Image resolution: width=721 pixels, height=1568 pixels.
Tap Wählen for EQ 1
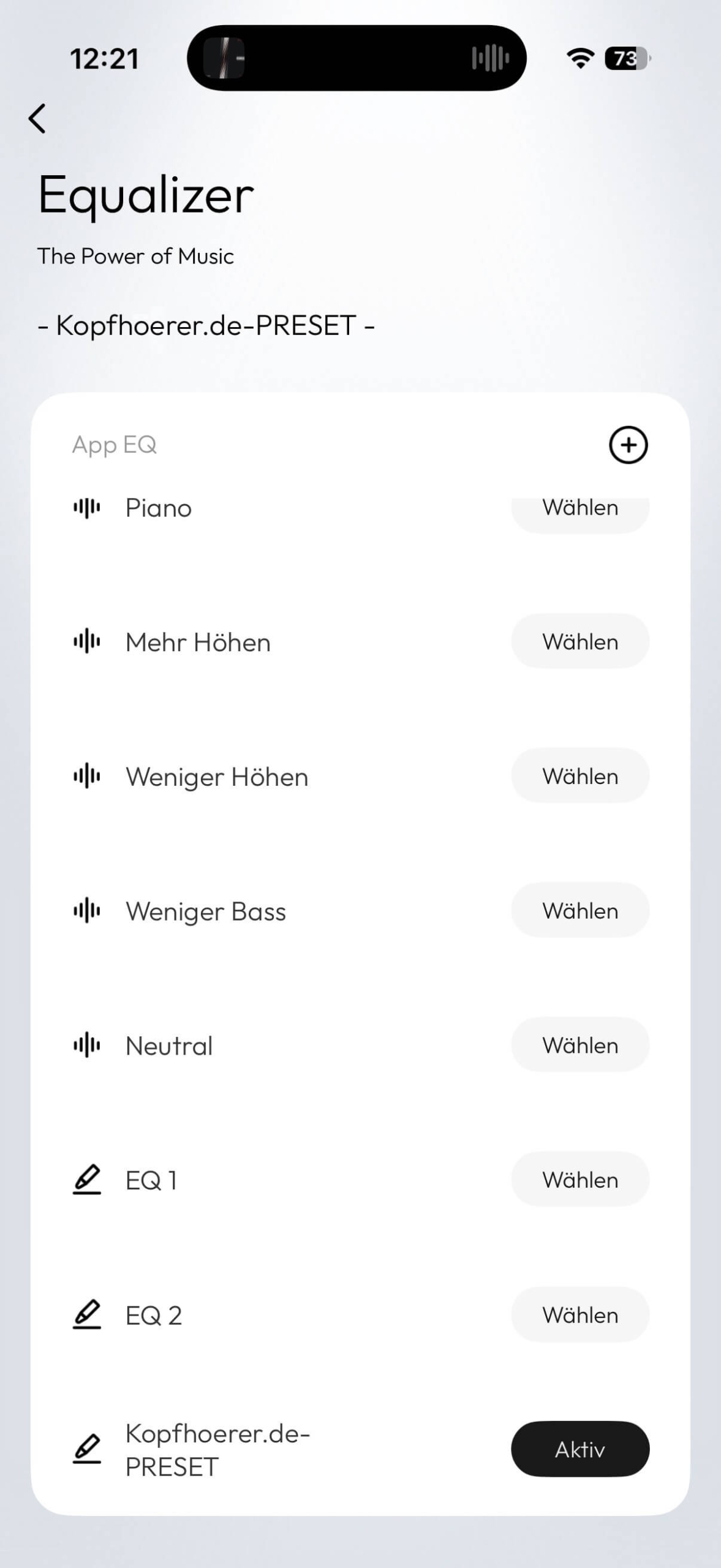click(x=579, y=1180)
